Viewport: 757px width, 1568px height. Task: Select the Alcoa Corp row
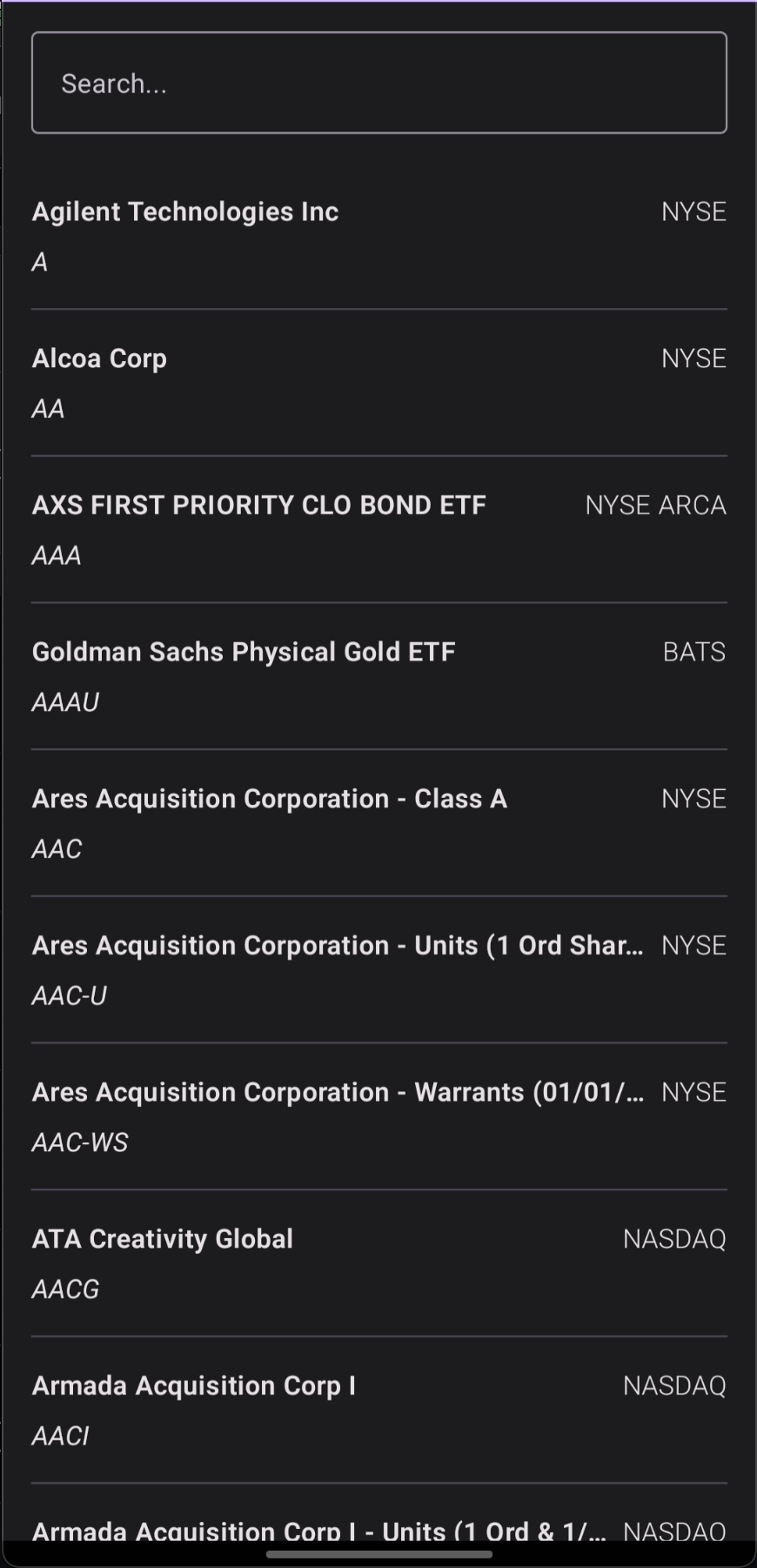point(378,383)
